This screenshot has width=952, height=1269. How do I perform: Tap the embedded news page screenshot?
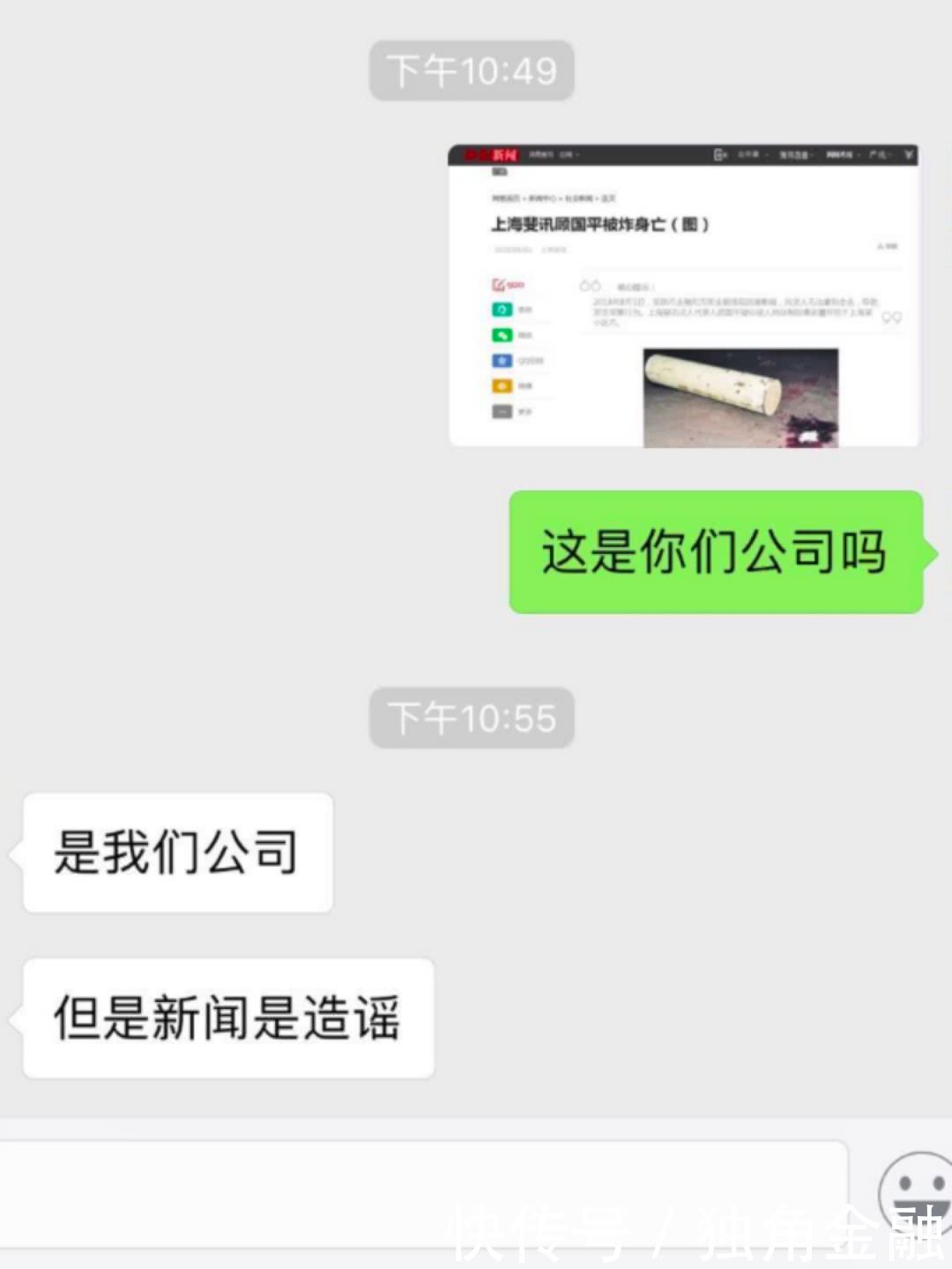(x=688, y=291)
